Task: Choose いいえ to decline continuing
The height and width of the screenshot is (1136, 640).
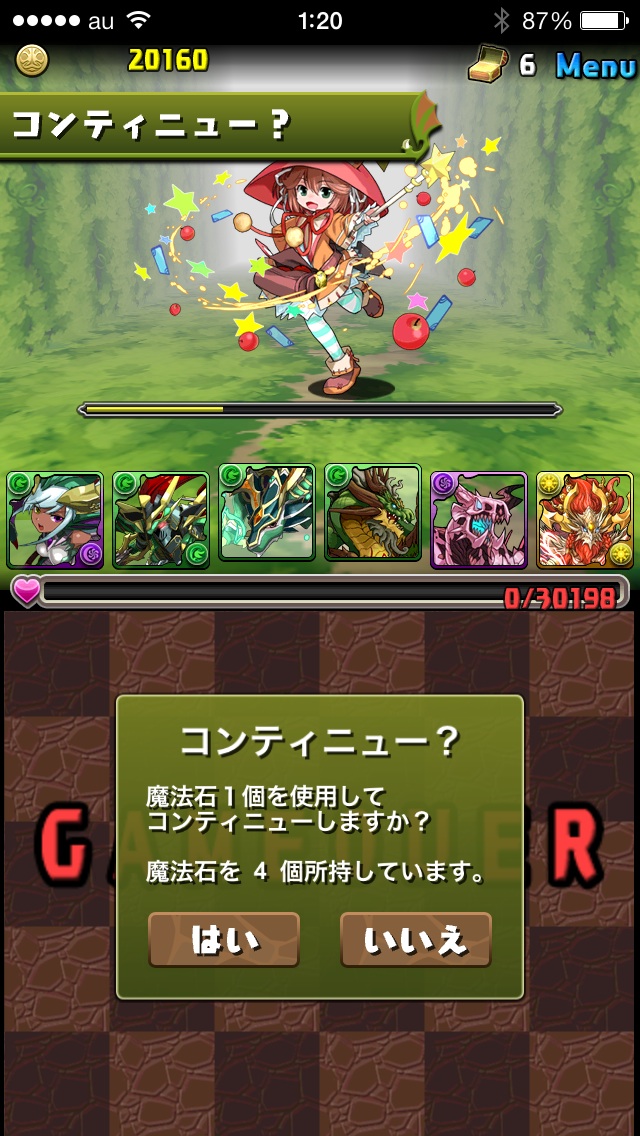Action: [x=415, y=939]
